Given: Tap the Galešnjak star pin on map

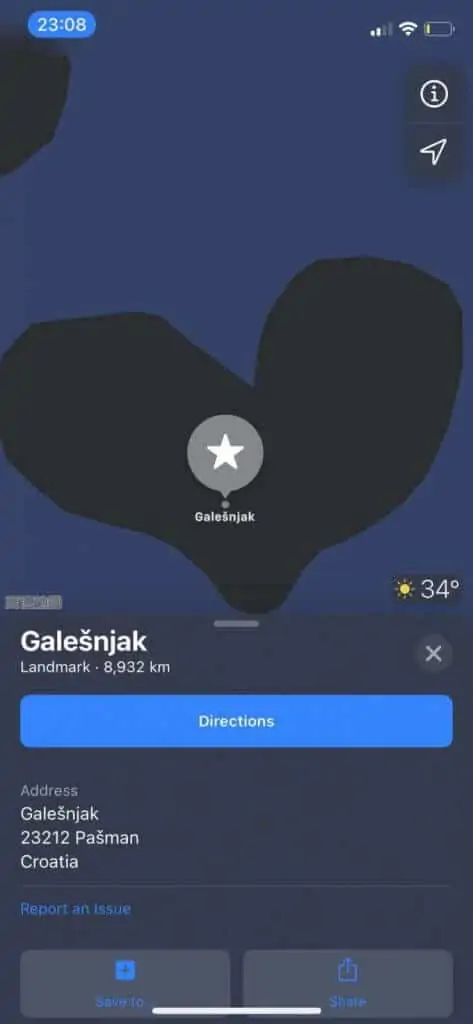Looking at the screenshot, I should click(225, 453).
